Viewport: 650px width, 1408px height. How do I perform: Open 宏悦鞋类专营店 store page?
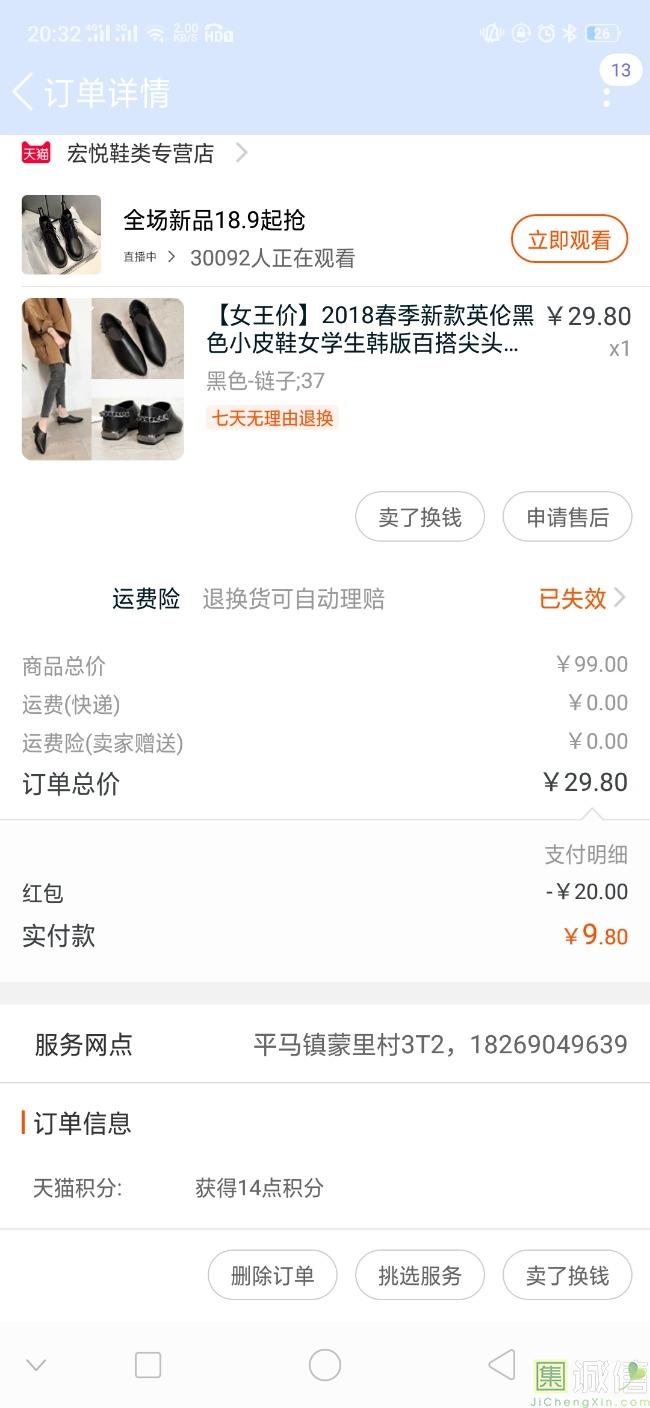pyautogui.click(x=140, y=153)
